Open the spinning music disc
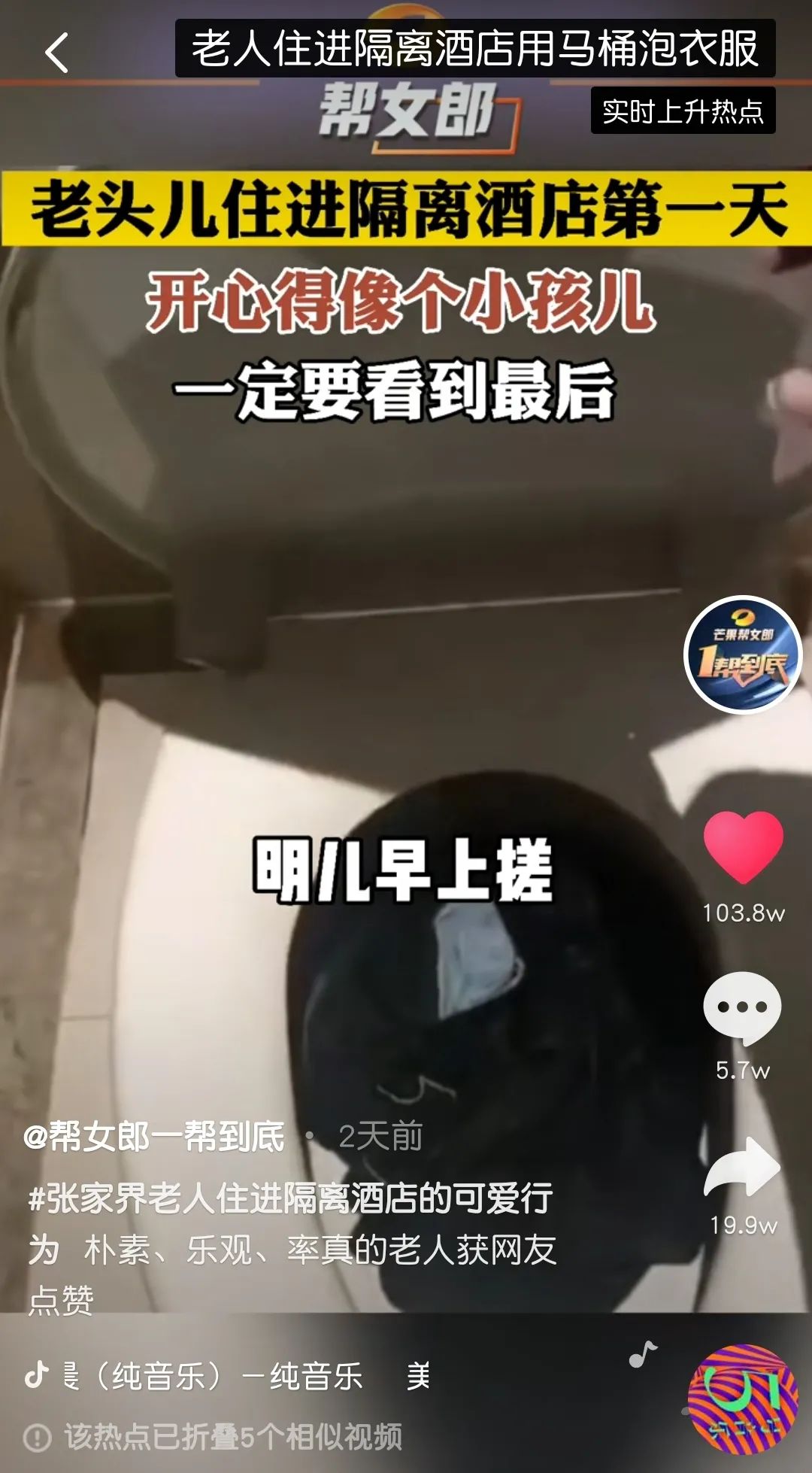Viewport: 812px width, 1473px height. tap(743, 1398)
